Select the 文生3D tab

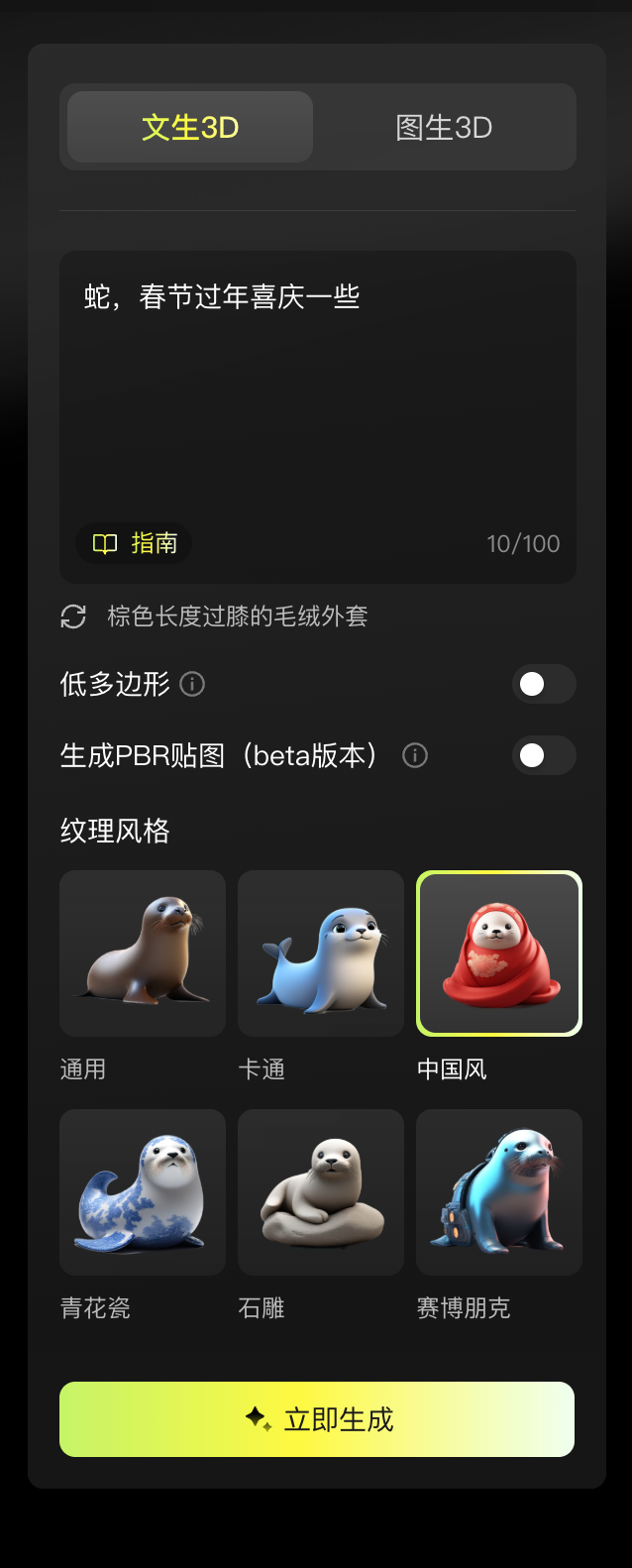pos(190,127)
